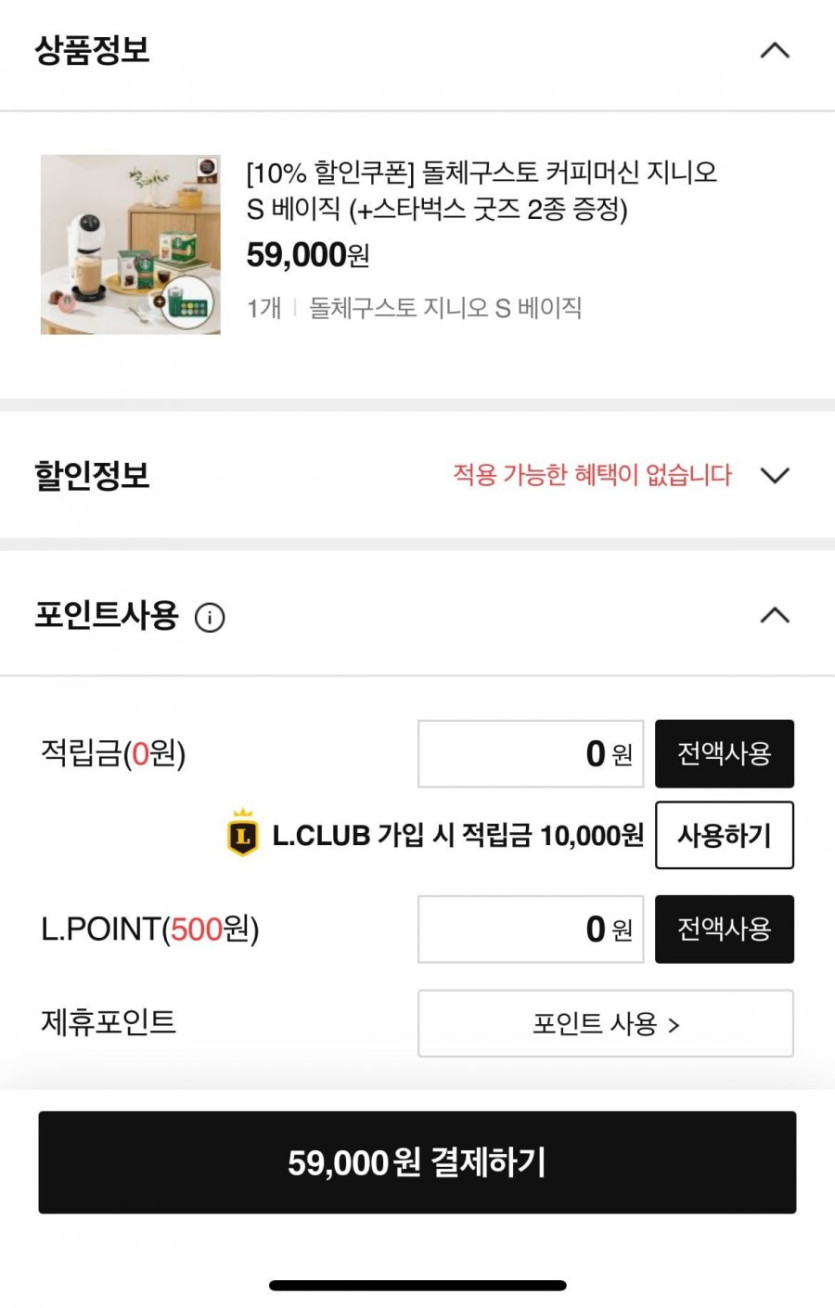Tap 59,000원 결제하기 to pay
The image size is (835, 1308).
coord(417,1162)
